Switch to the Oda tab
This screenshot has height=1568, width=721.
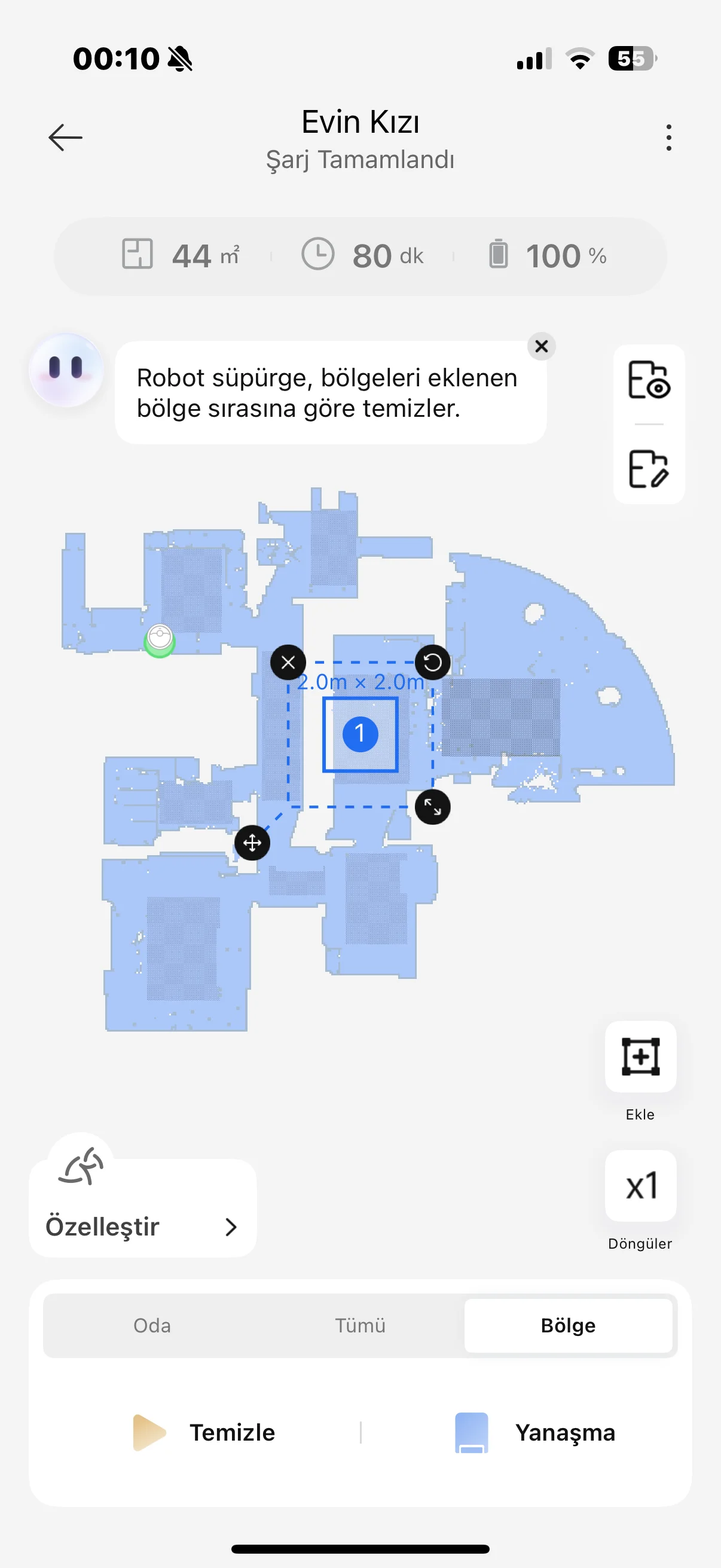151,1326
